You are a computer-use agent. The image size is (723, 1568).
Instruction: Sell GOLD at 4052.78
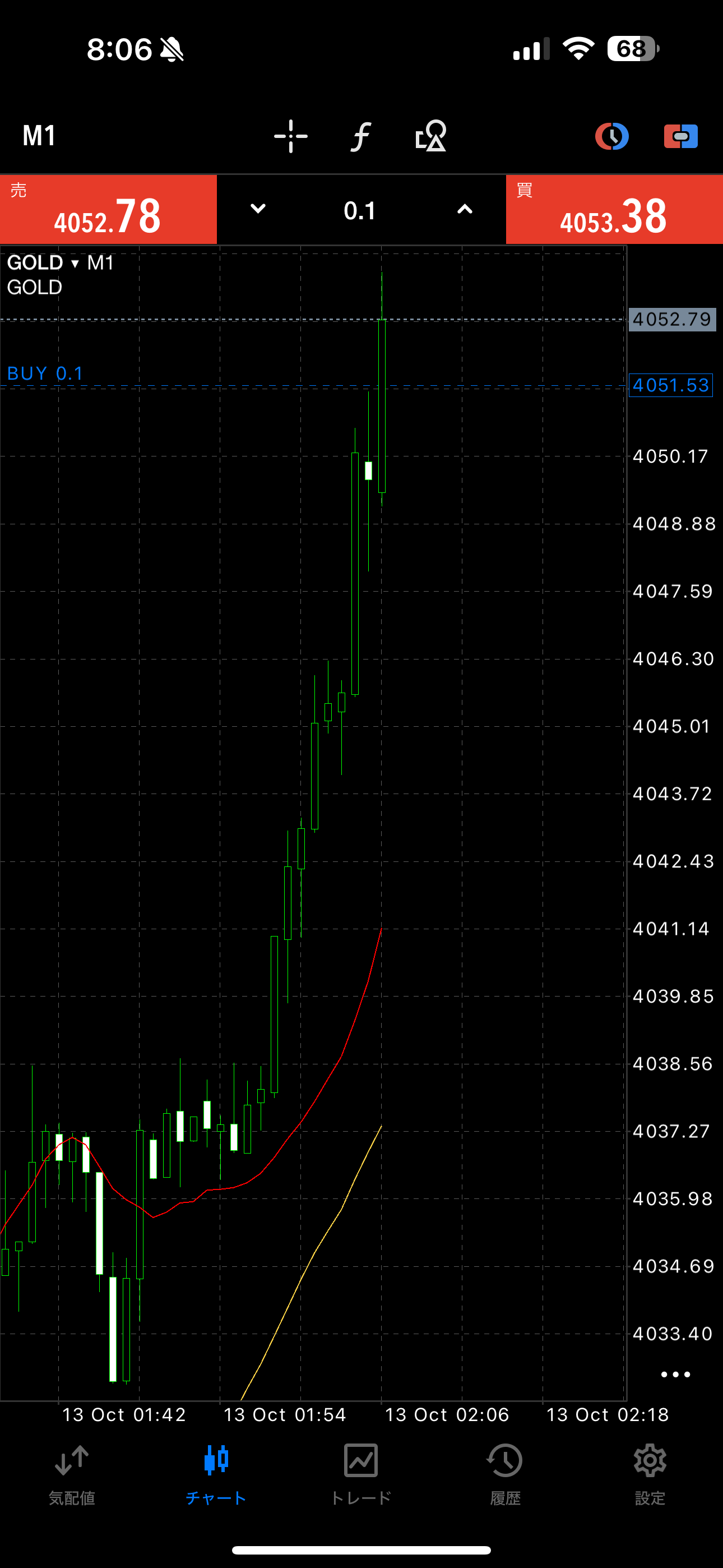click(x=108, y=210)
